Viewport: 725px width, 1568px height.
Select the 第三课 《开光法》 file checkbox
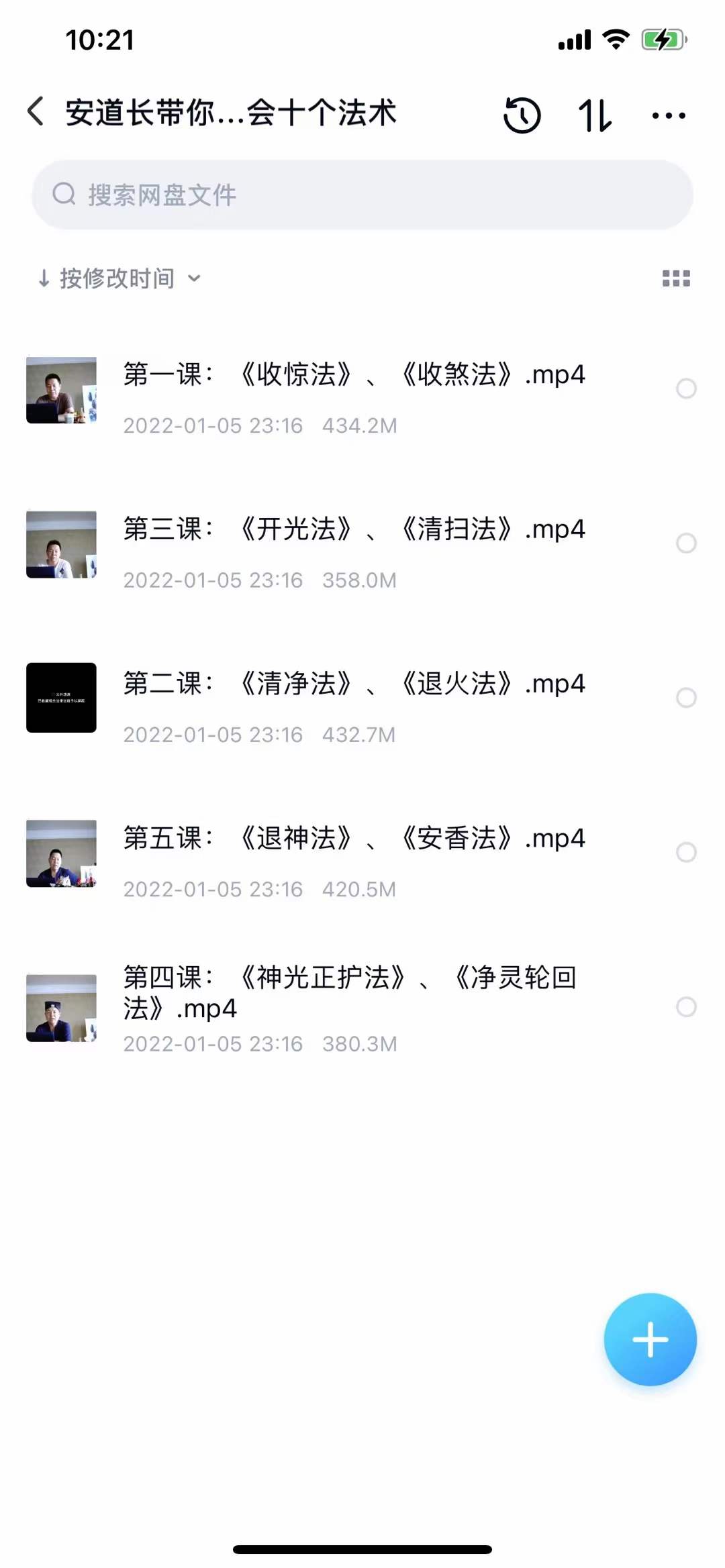[687, 543]
